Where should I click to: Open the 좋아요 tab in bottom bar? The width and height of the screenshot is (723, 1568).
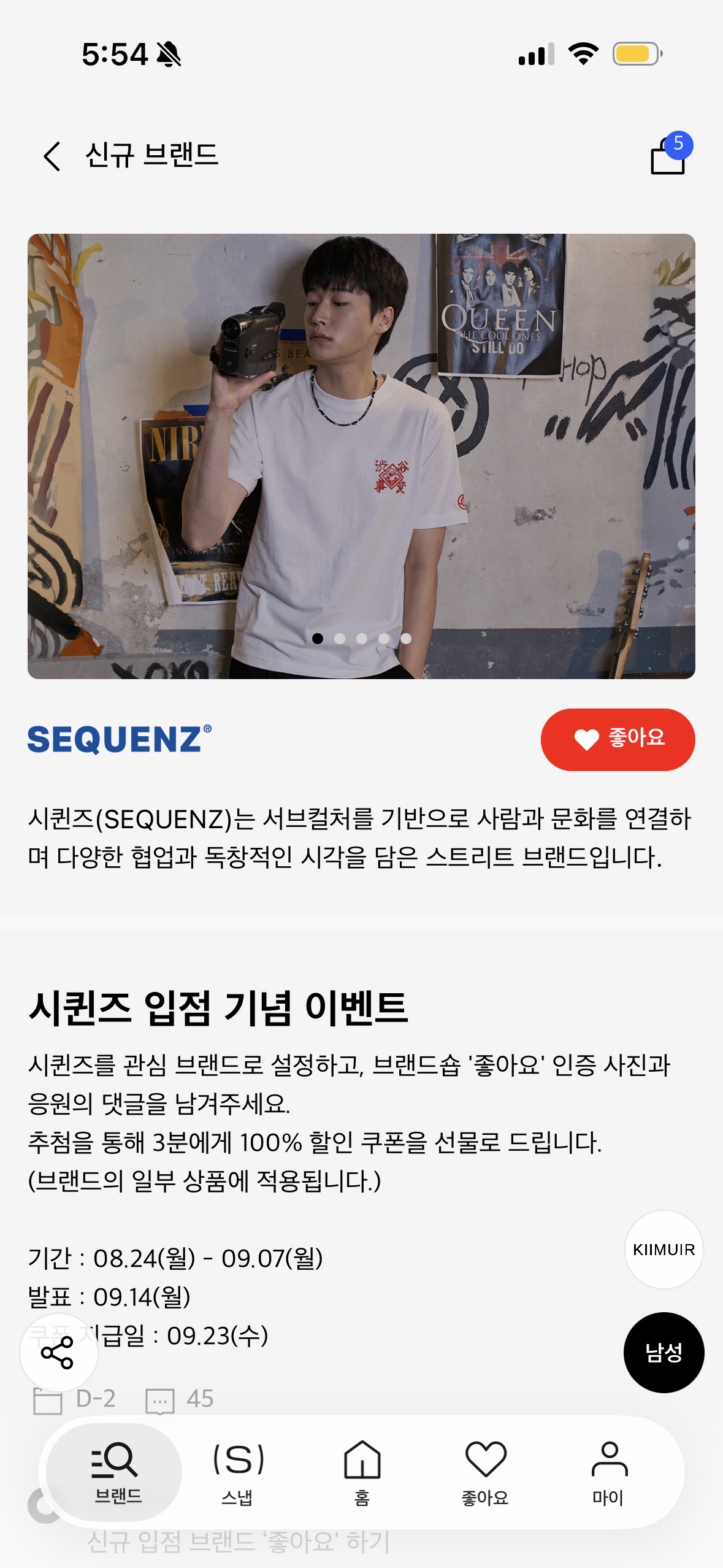click(x=485, y=1472)
